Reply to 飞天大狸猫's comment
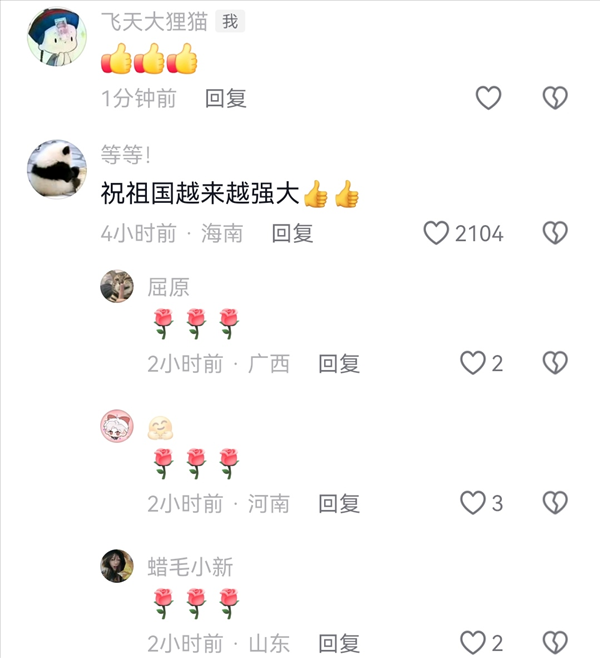The image size is (600, 658). click(225, 98)
